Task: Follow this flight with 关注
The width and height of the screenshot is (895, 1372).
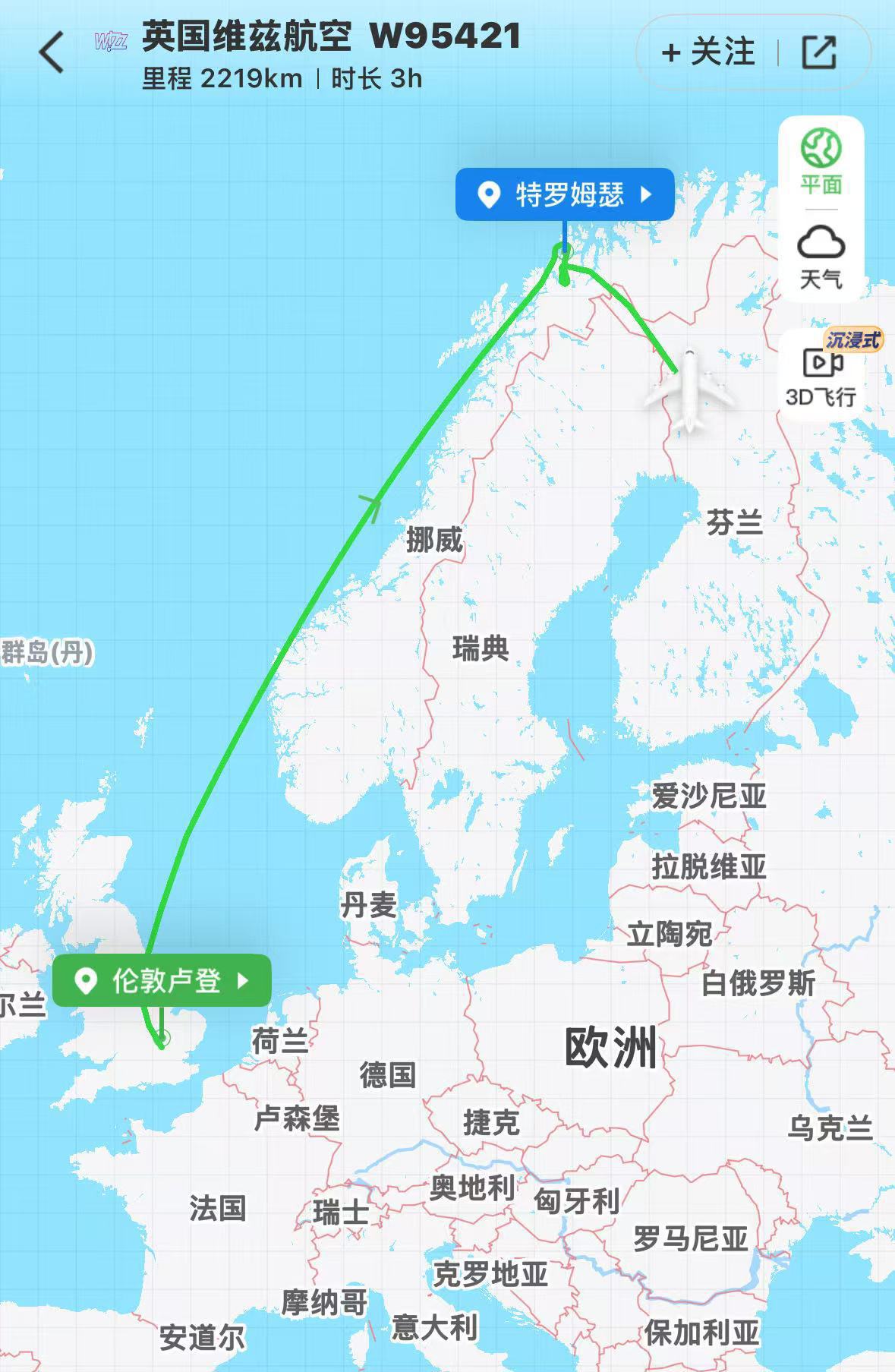Action: (707, 52)
